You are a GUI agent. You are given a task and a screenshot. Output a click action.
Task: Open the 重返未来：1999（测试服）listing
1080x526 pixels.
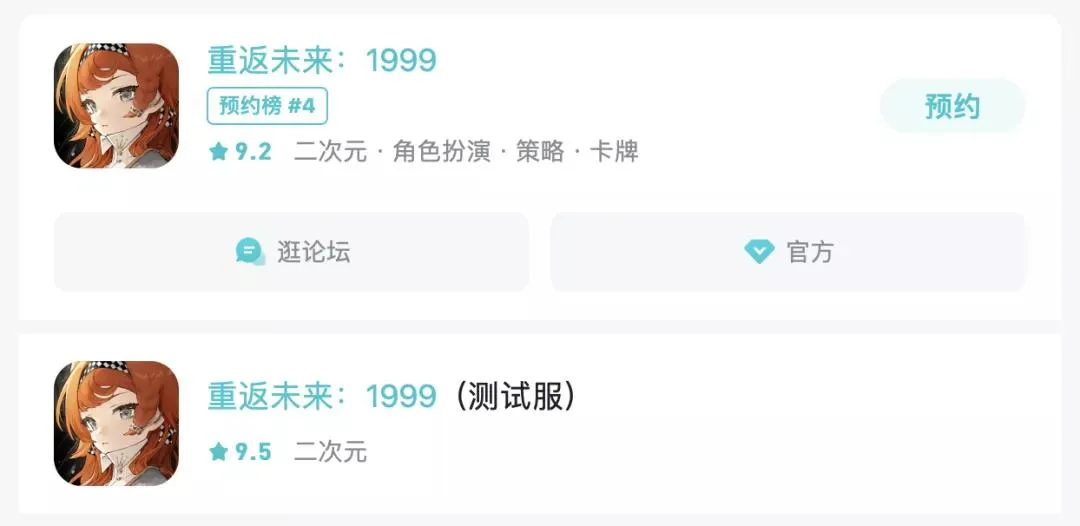point(392,397)
